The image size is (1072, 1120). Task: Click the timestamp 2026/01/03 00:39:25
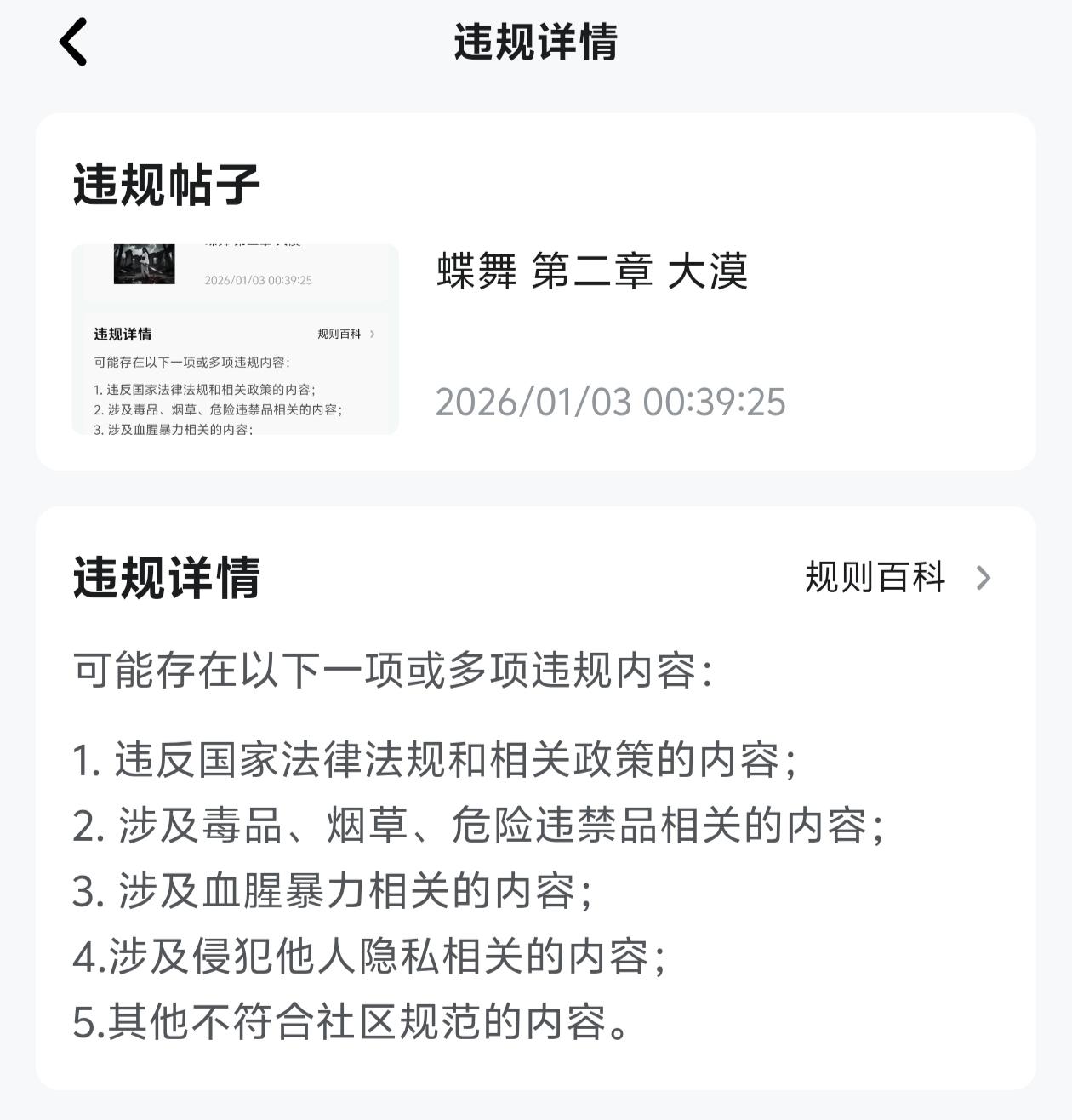click(611, 402)
